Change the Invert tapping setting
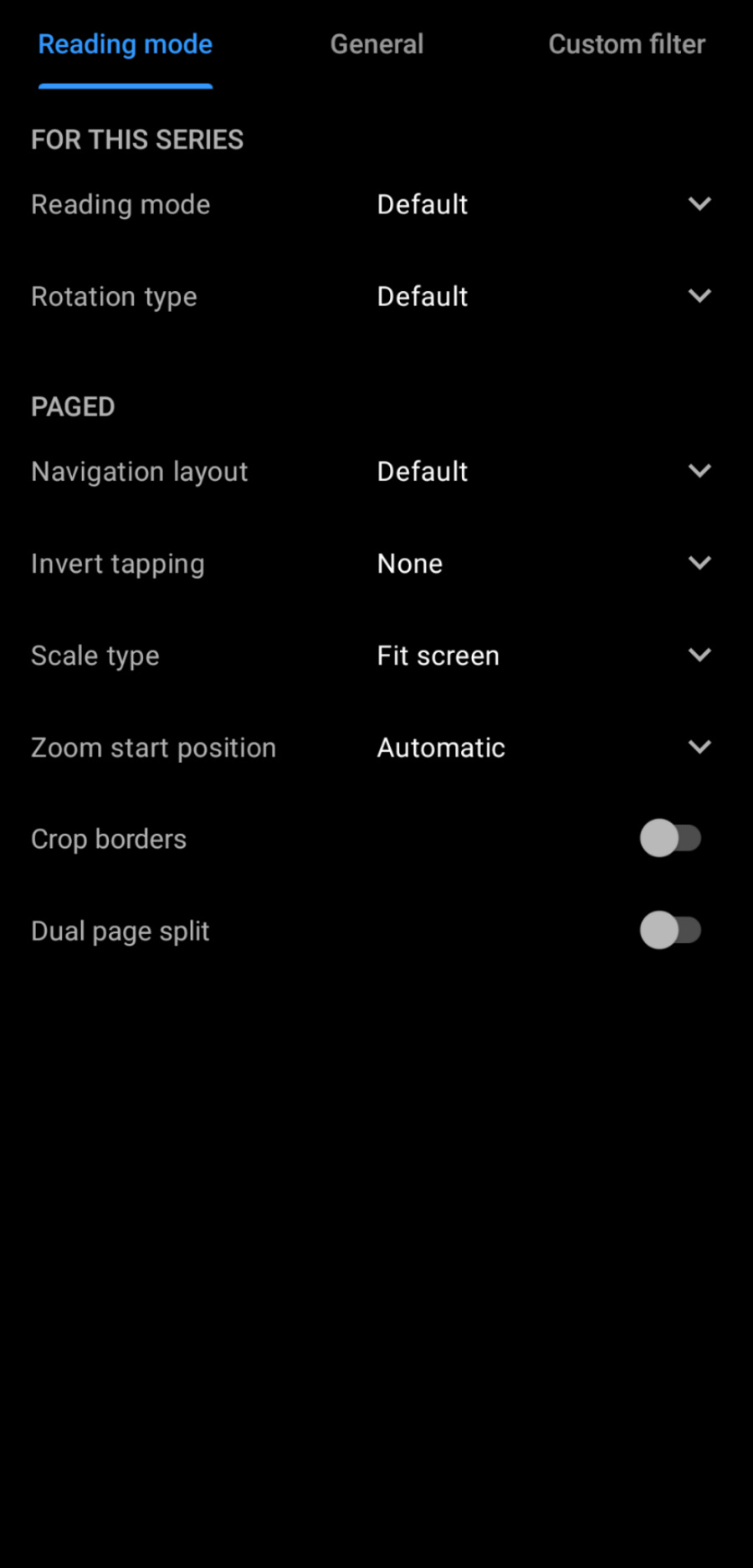This screenshot has width=753, height=1568. (542, 564)
